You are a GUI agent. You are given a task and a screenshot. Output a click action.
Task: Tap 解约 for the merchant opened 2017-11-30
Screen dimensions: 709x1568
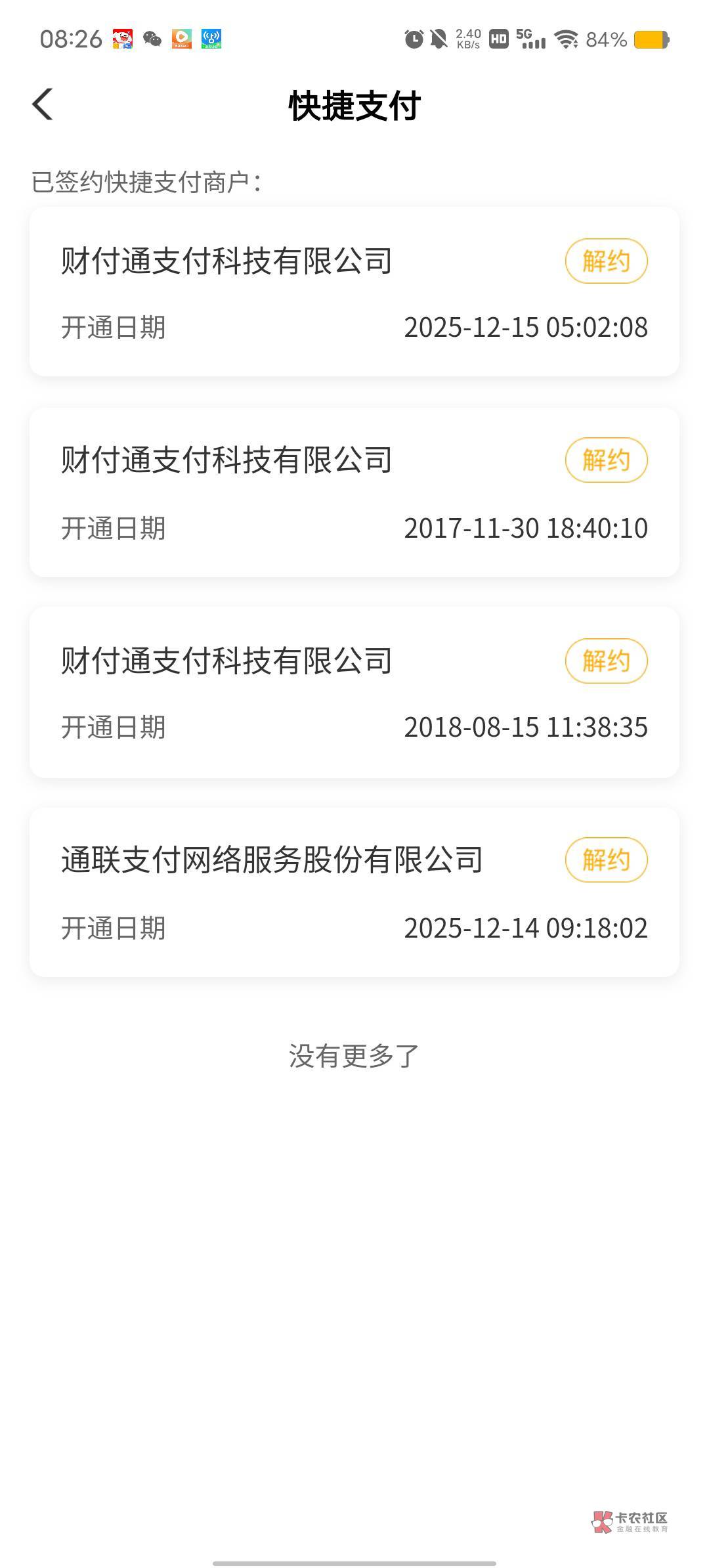click(606, 460)
